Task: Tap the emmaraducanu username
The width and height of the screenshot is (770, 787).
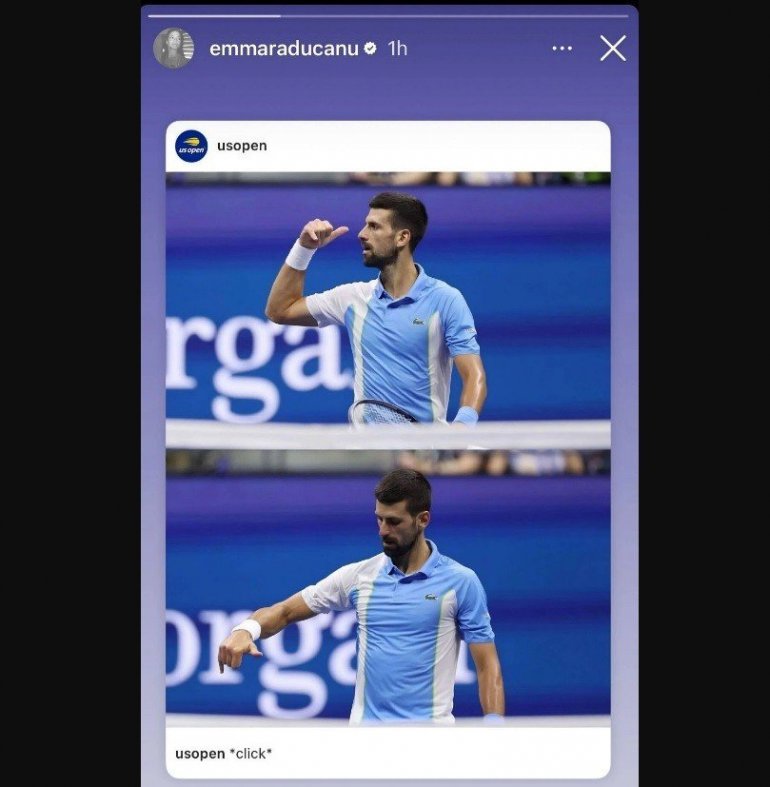Action: (x=284, y=48)
